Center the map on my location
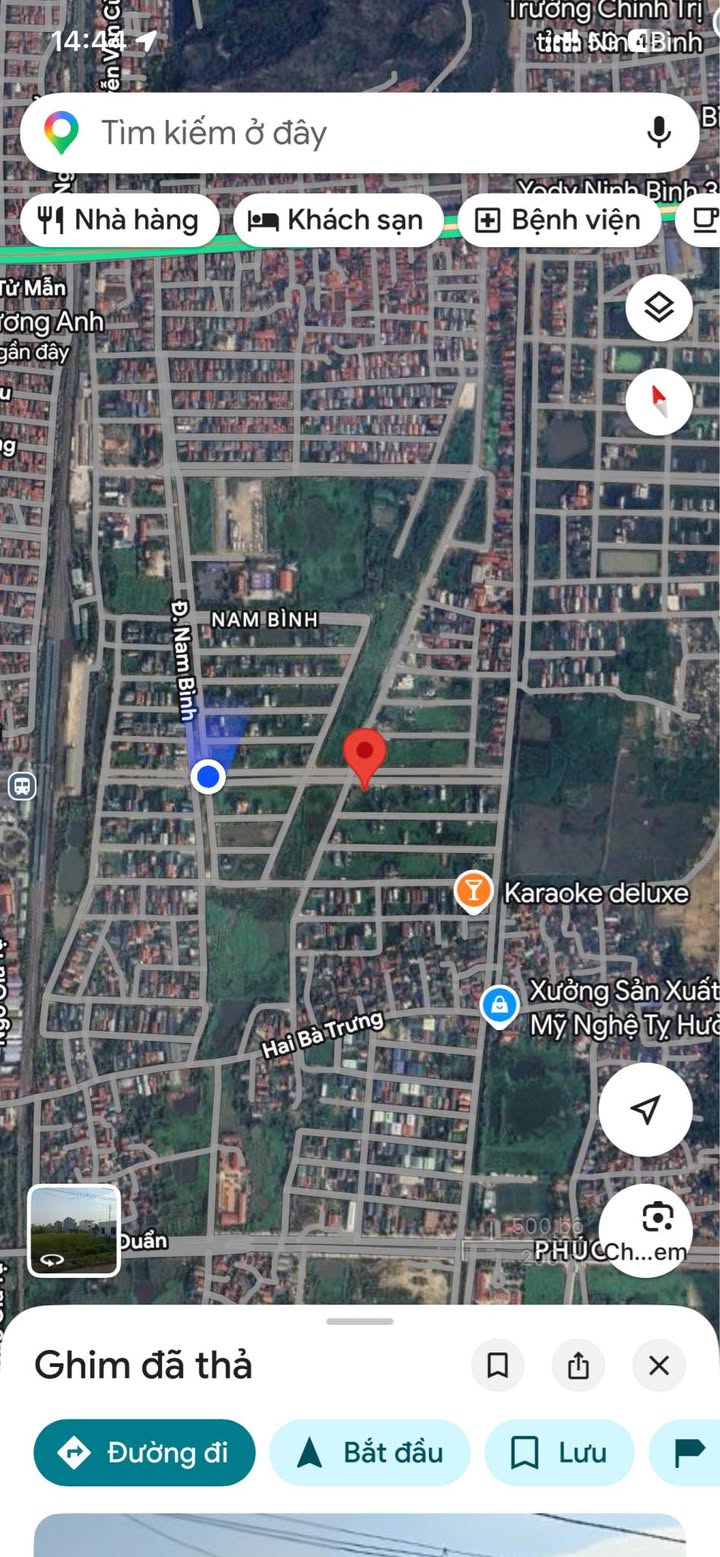This screenshot has height=1557, width=720. click(x=645, y=1109)
